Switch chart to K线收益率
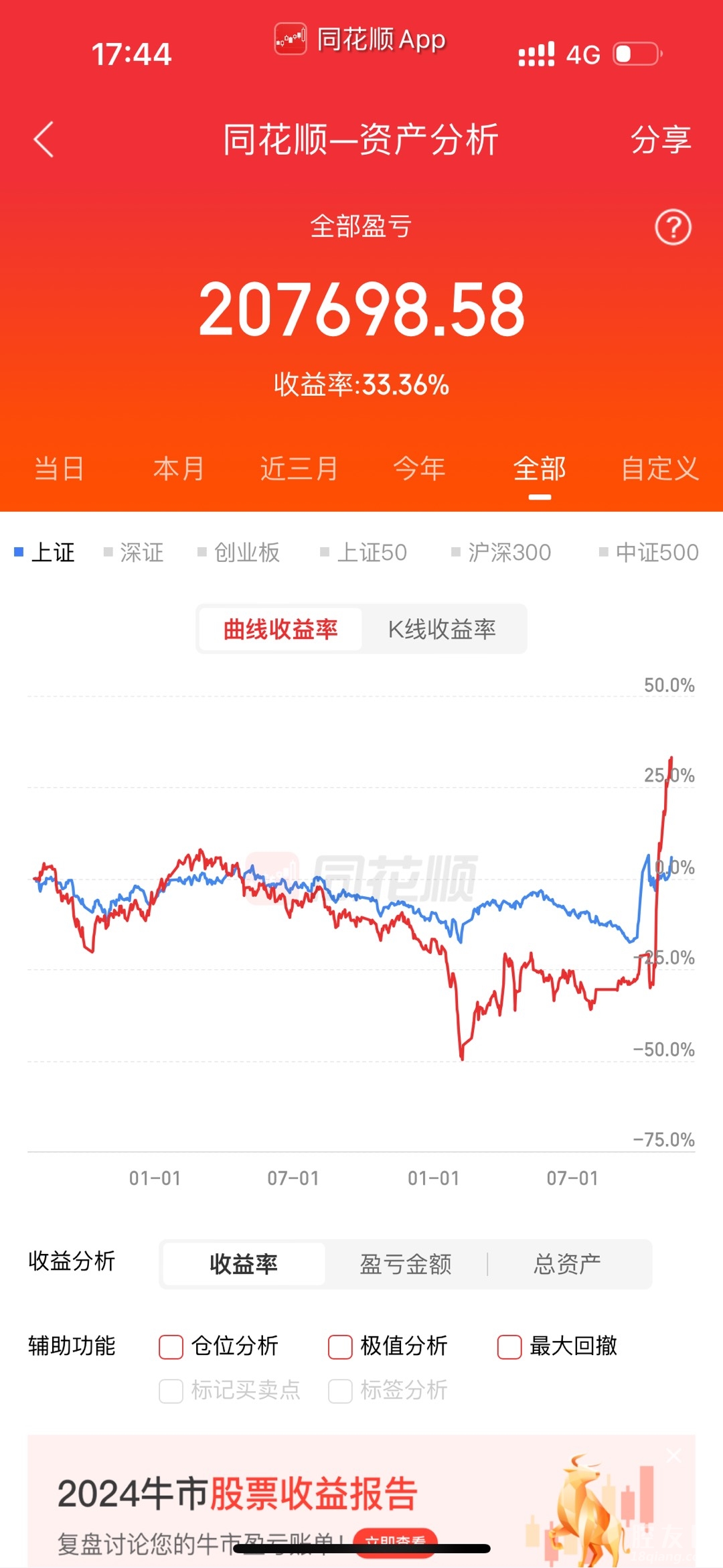 coord(442,630)
